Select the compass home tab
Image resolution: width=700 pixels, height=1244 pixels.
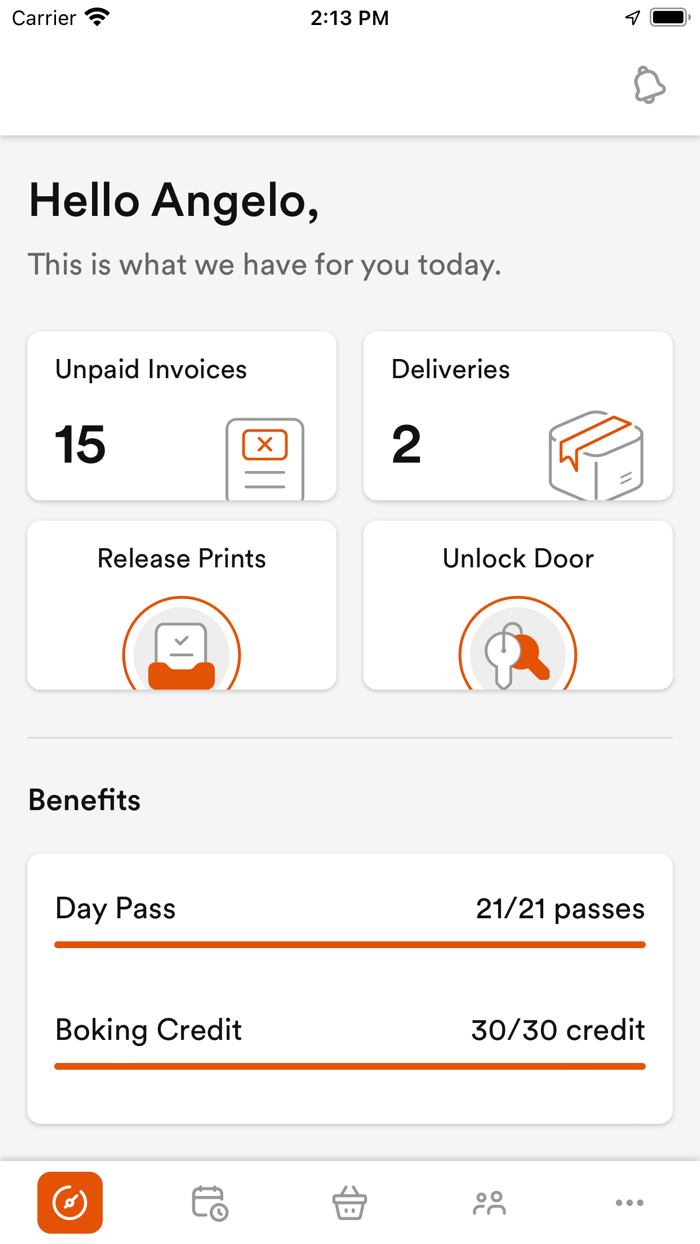coord(70,1202)
